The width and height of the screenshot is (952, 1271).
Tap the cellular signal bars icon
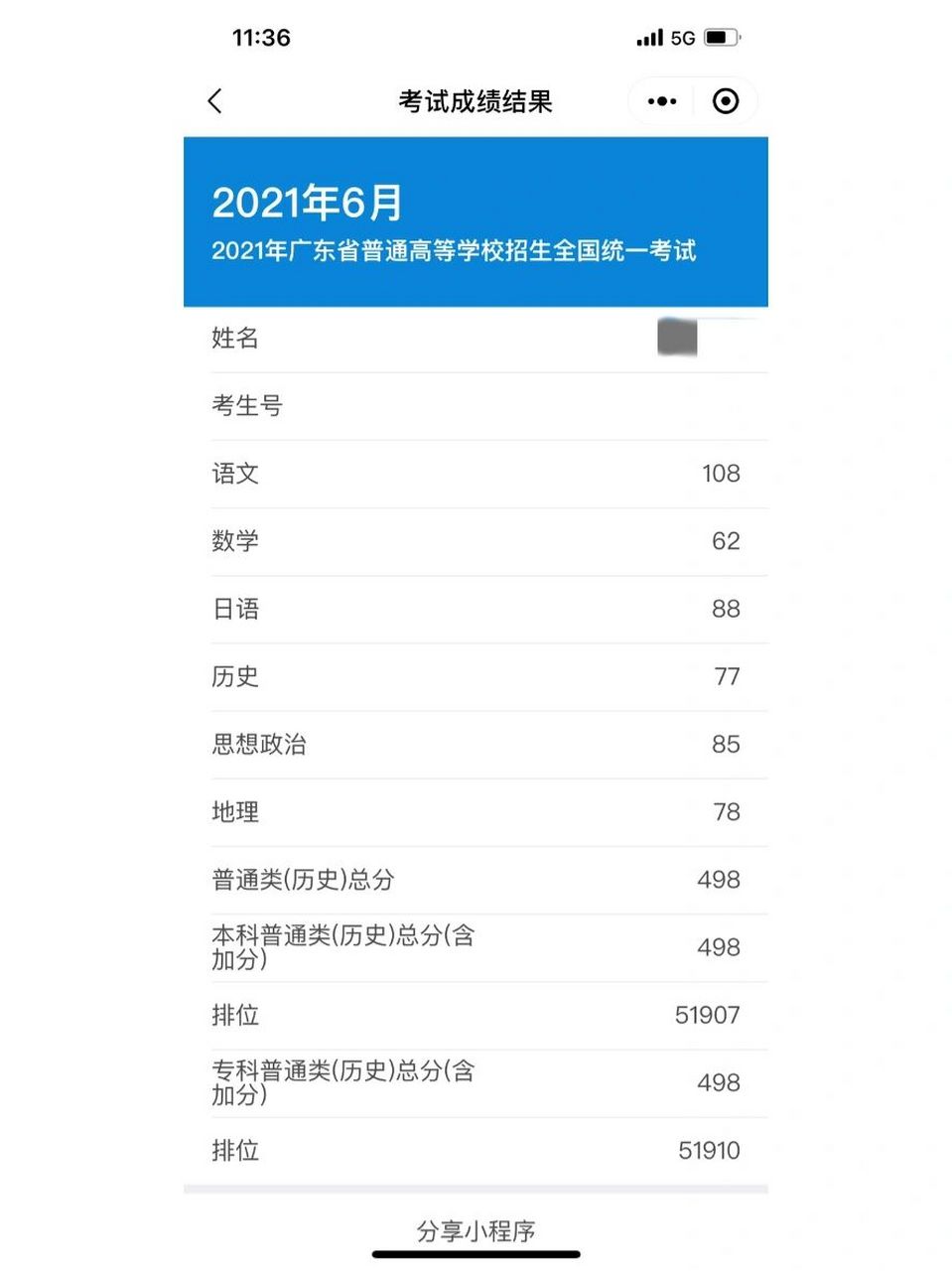pos(650,37)
